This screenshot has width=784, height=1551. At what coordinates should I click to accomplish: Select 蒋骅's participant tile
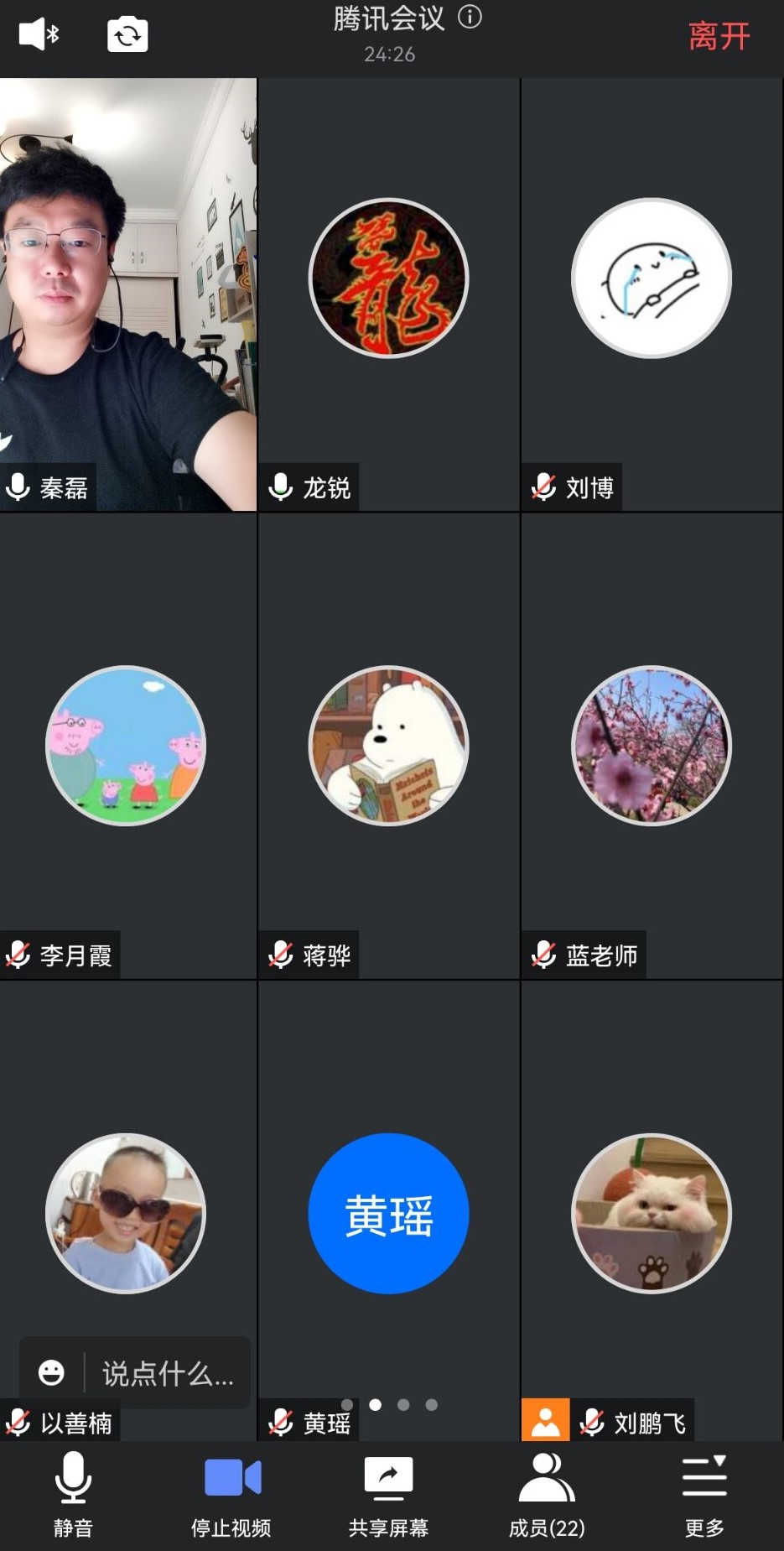388,746
